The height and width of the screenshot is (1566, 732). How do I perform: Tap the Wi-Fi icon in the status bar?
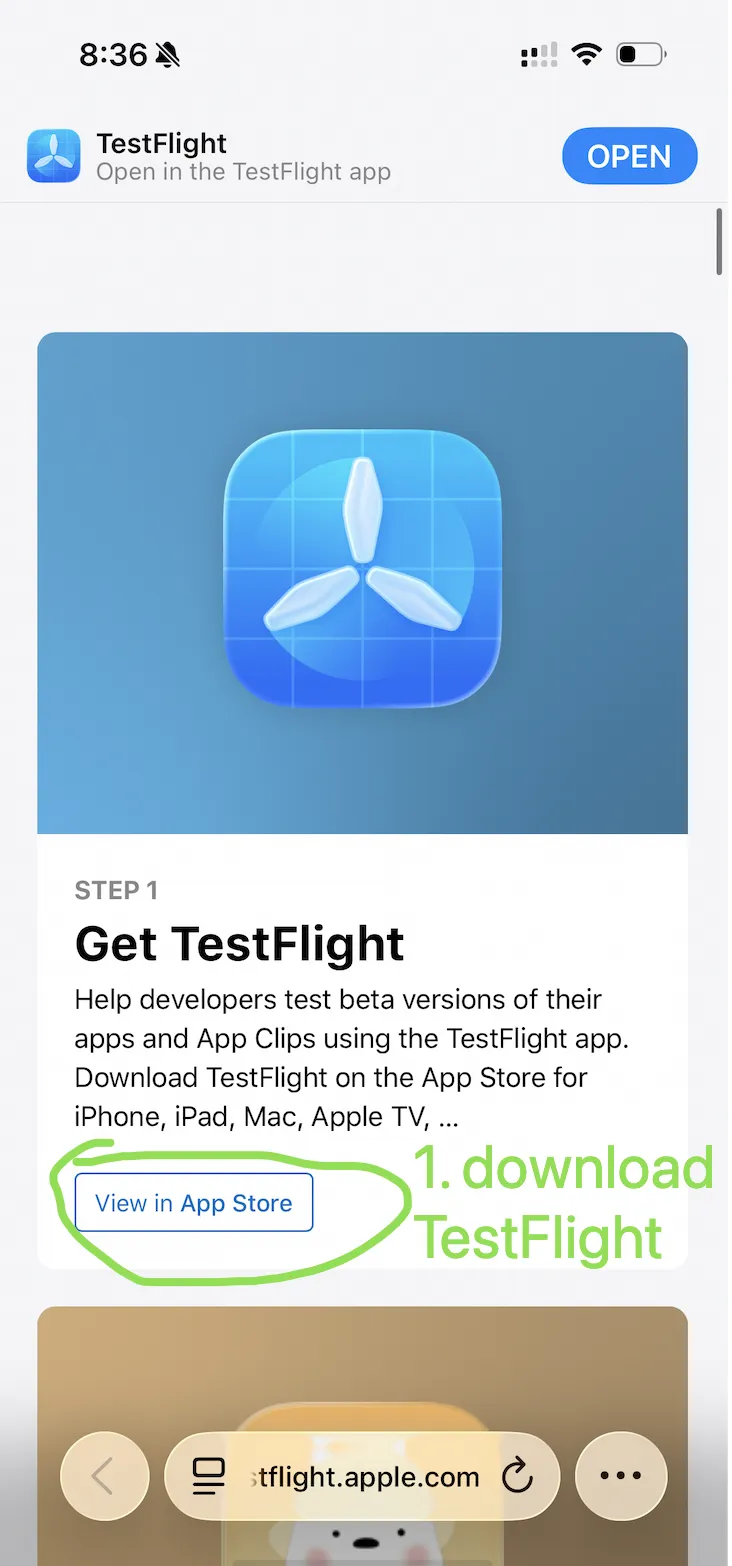pos(587,54)
